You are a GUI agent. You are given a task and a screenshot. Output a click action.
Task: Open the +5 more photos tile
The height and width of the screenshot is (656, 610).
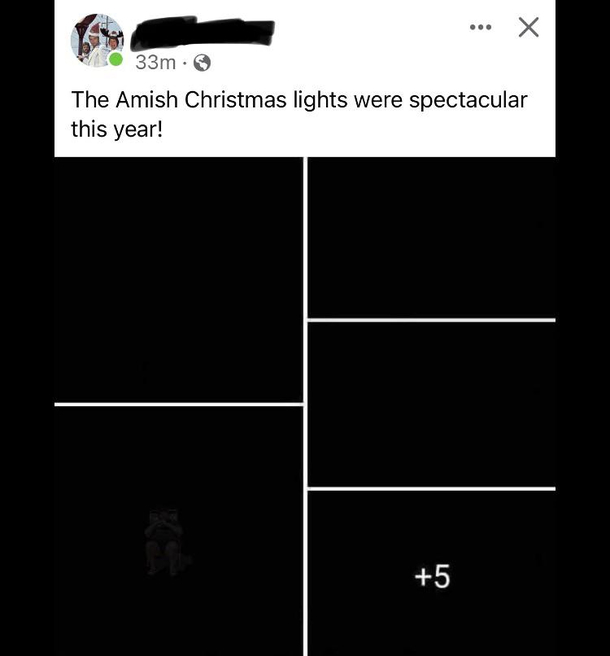pyautogui.click(x=432, y=575)
